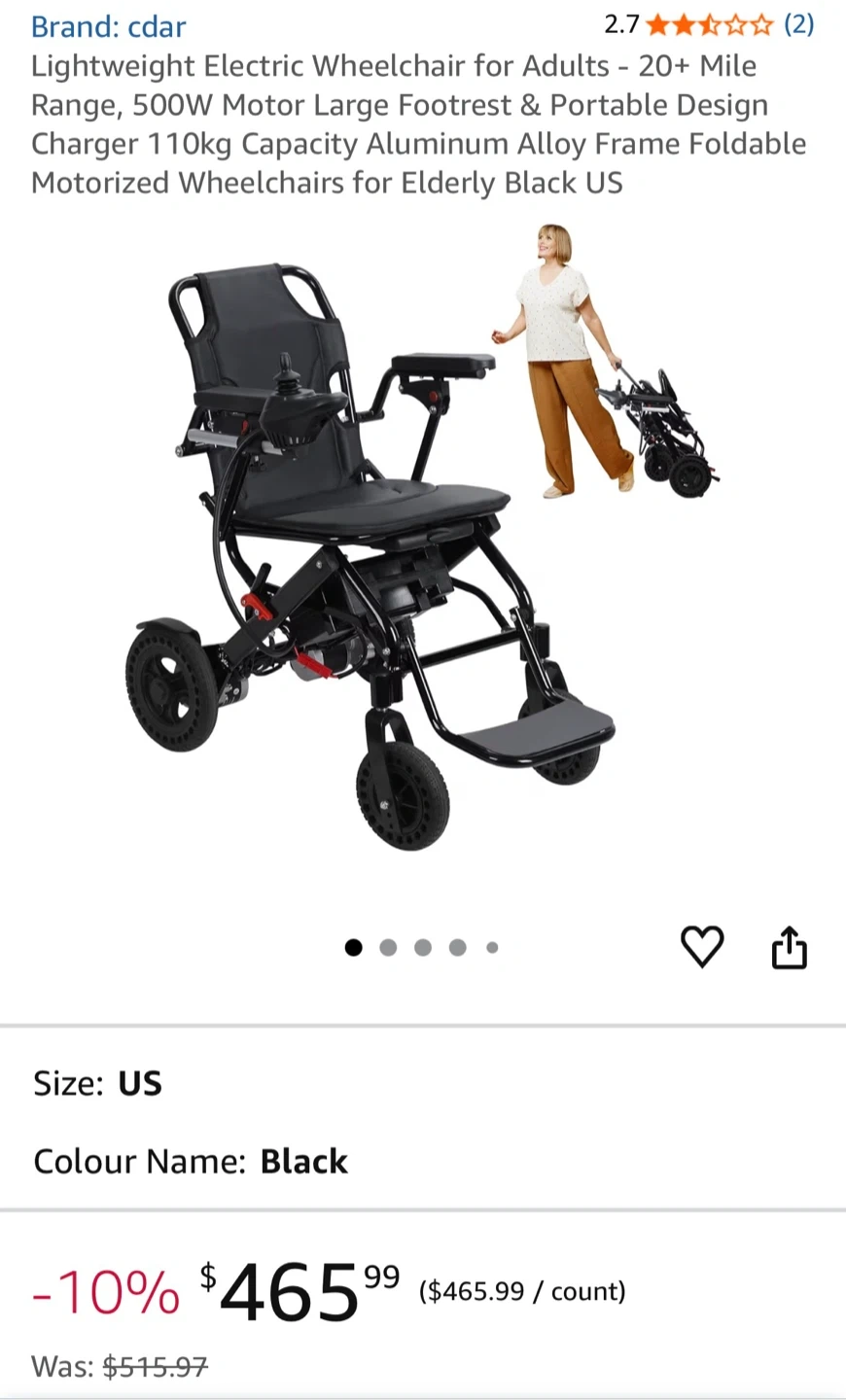Jump to second product image dot
This screenshot has height=1400, width=846.
point(388,948)
